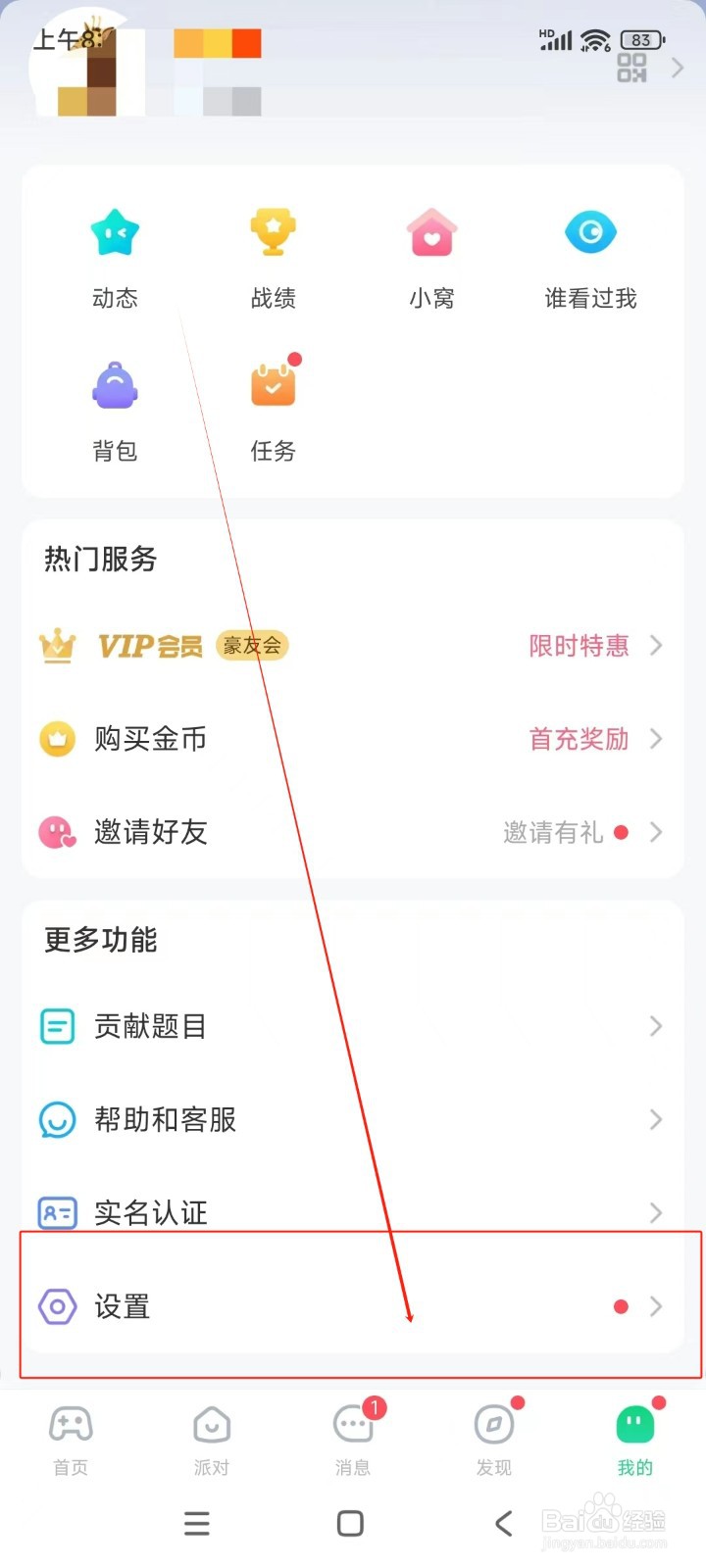The height and width of the screenshot is (1568, 706).
Task: Open 背包 (Backpack) icon
Action: click(115, 384)
